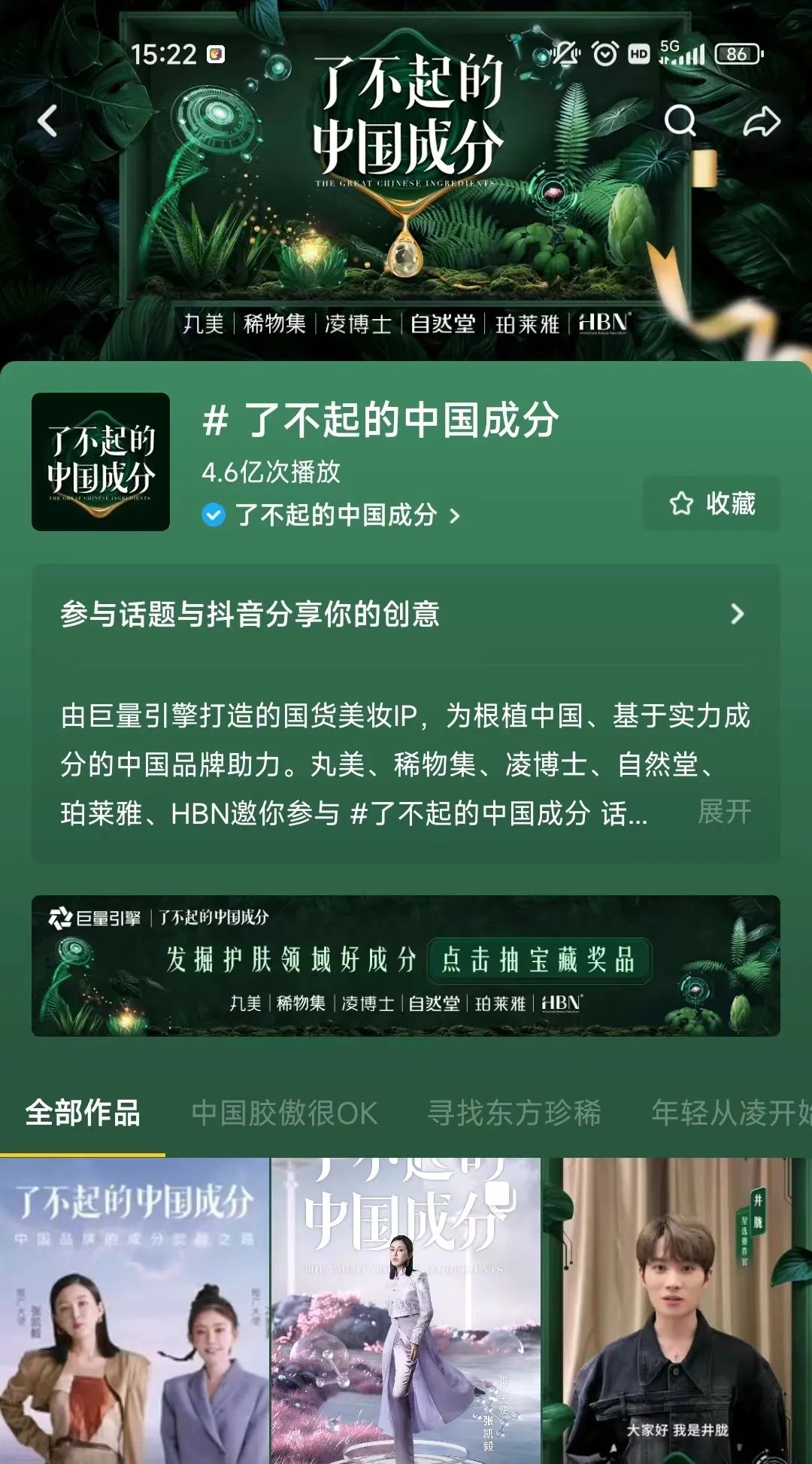Image resolution: width=812 pixels, height=1464 pixels.
Task: Expand the description with 展开
Action: [x=724, y=812]
